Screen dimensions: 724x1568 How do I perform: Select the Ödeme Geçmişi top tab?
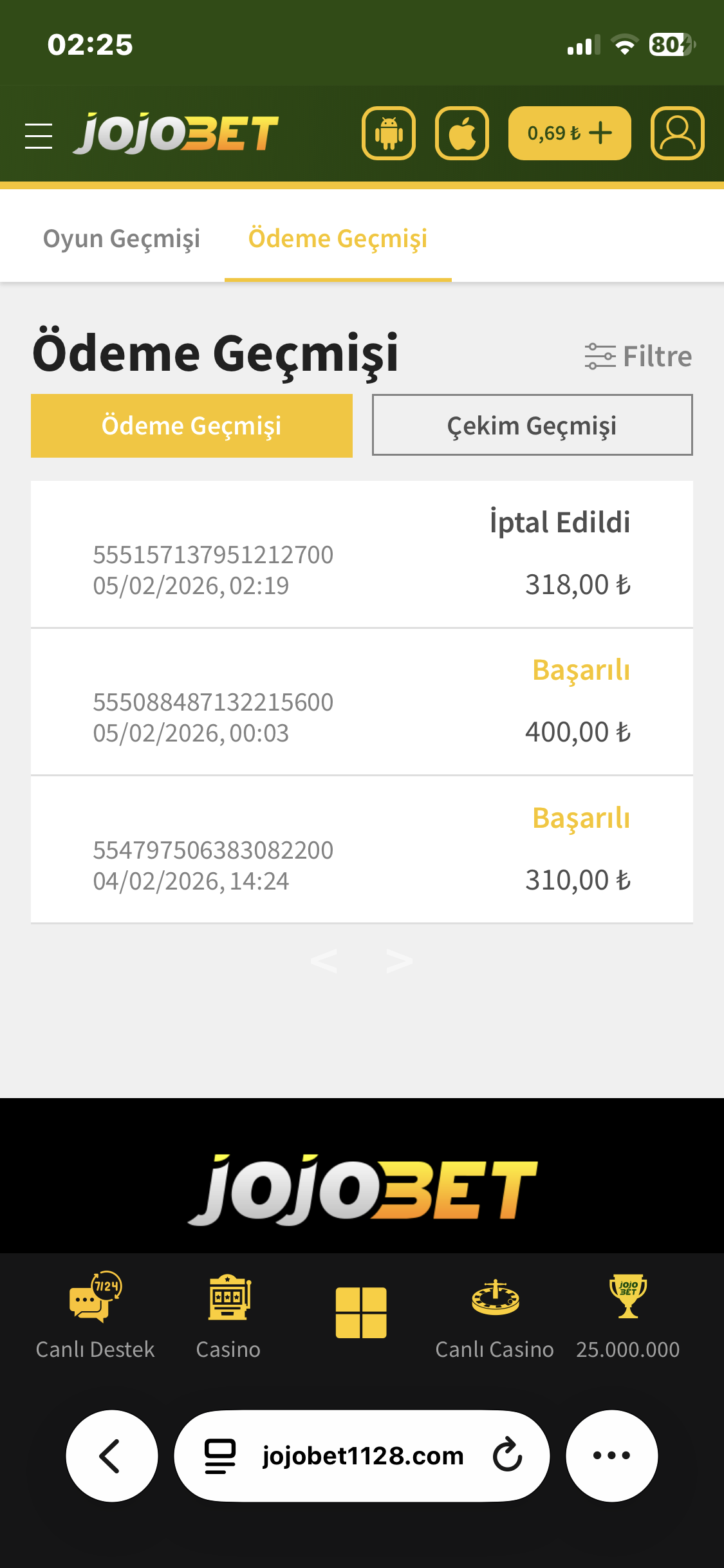tap(338, 238)
